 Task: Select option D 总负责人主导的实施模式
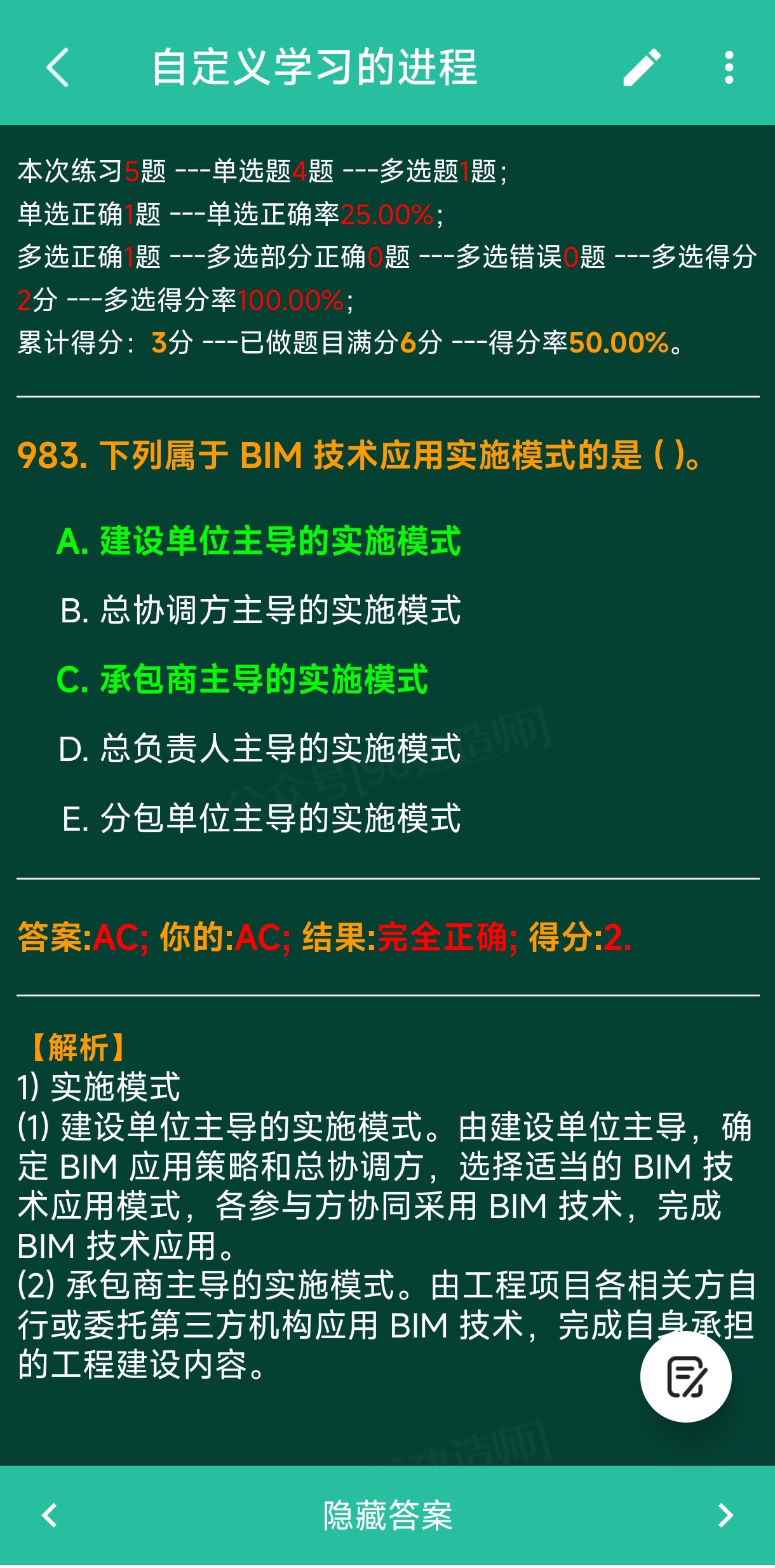260,749
